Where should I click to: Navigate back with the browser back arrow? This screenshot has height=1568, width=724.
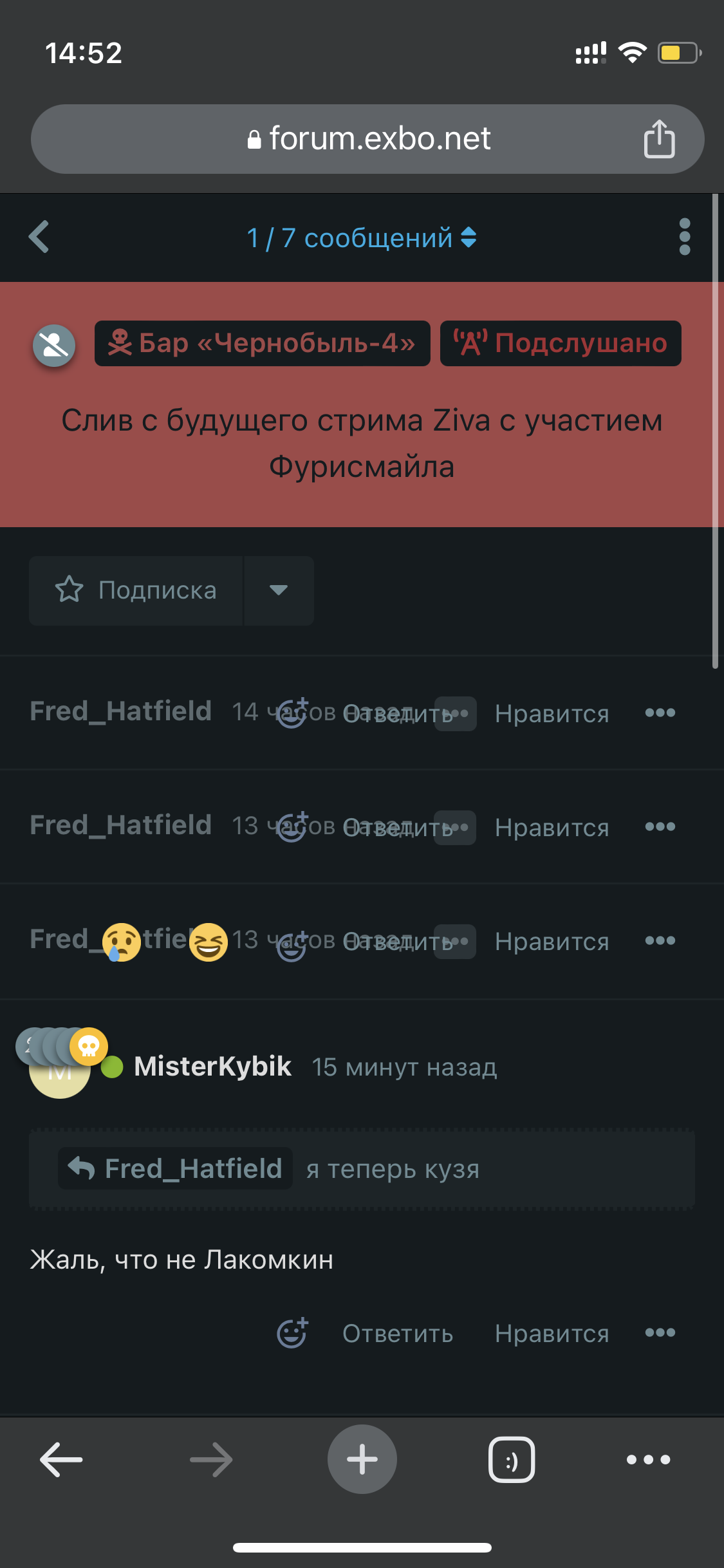click(x=61, y=1459)
